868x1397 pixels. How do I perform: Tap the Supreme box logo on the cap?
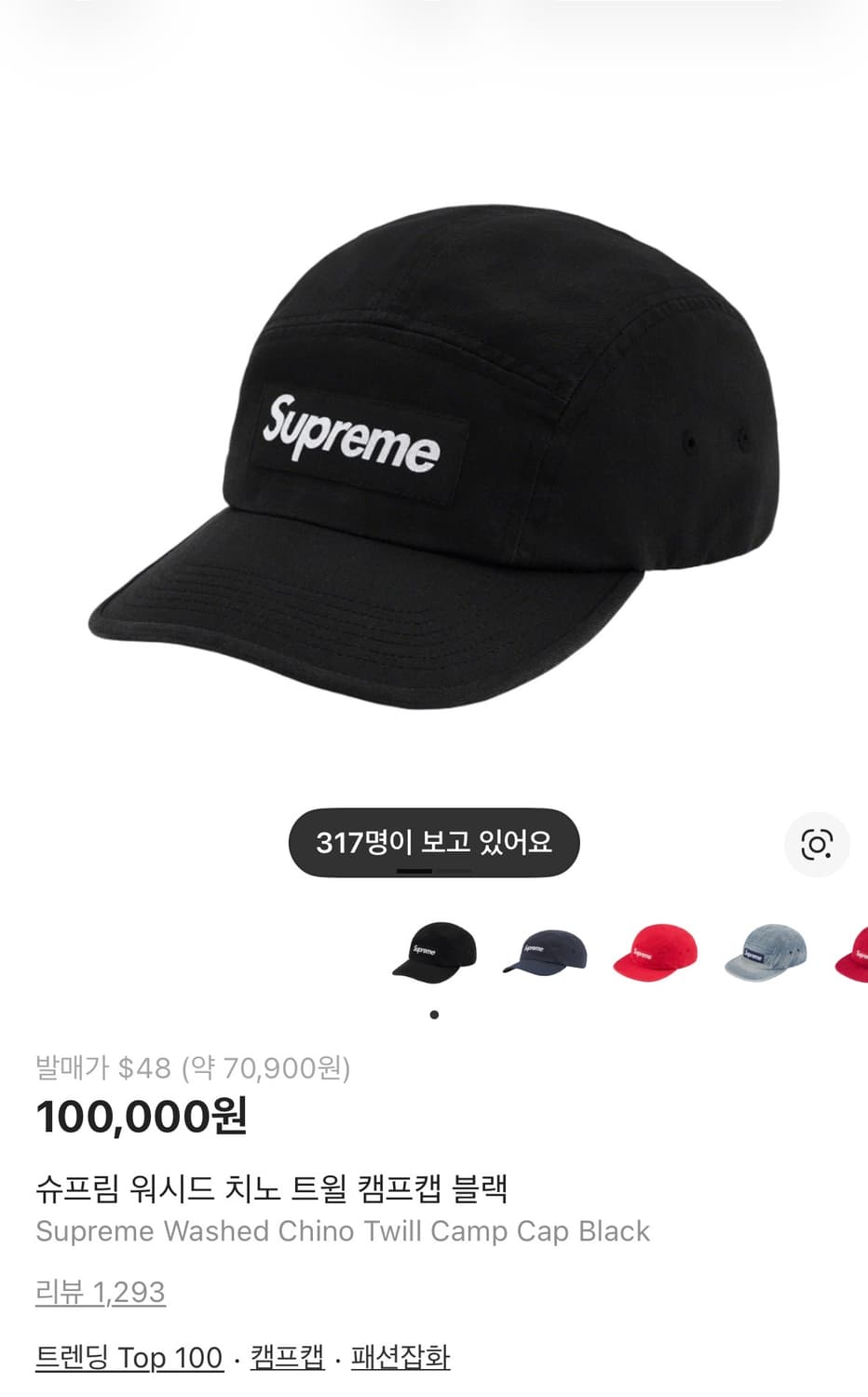tap(354, 438)
